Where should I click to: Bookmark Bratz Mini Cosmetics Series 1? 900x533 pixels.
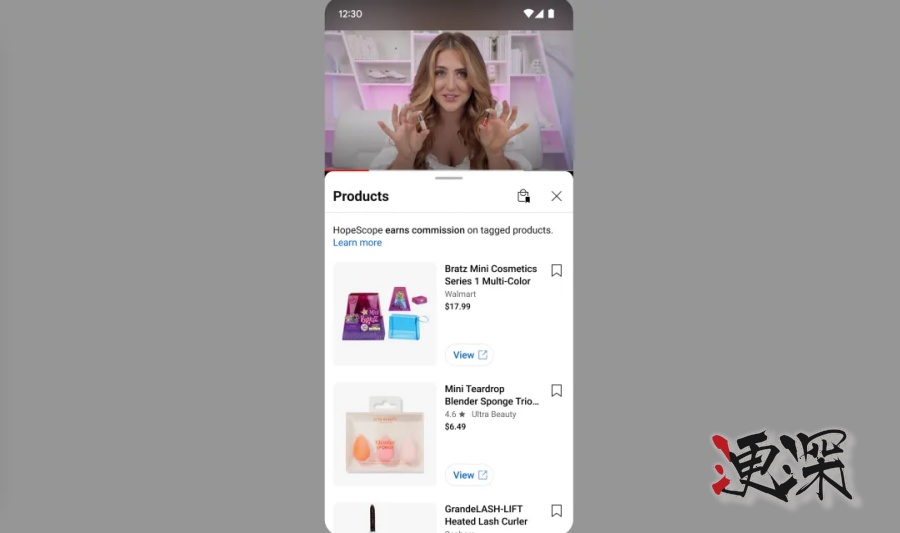[x=556, y=270]
